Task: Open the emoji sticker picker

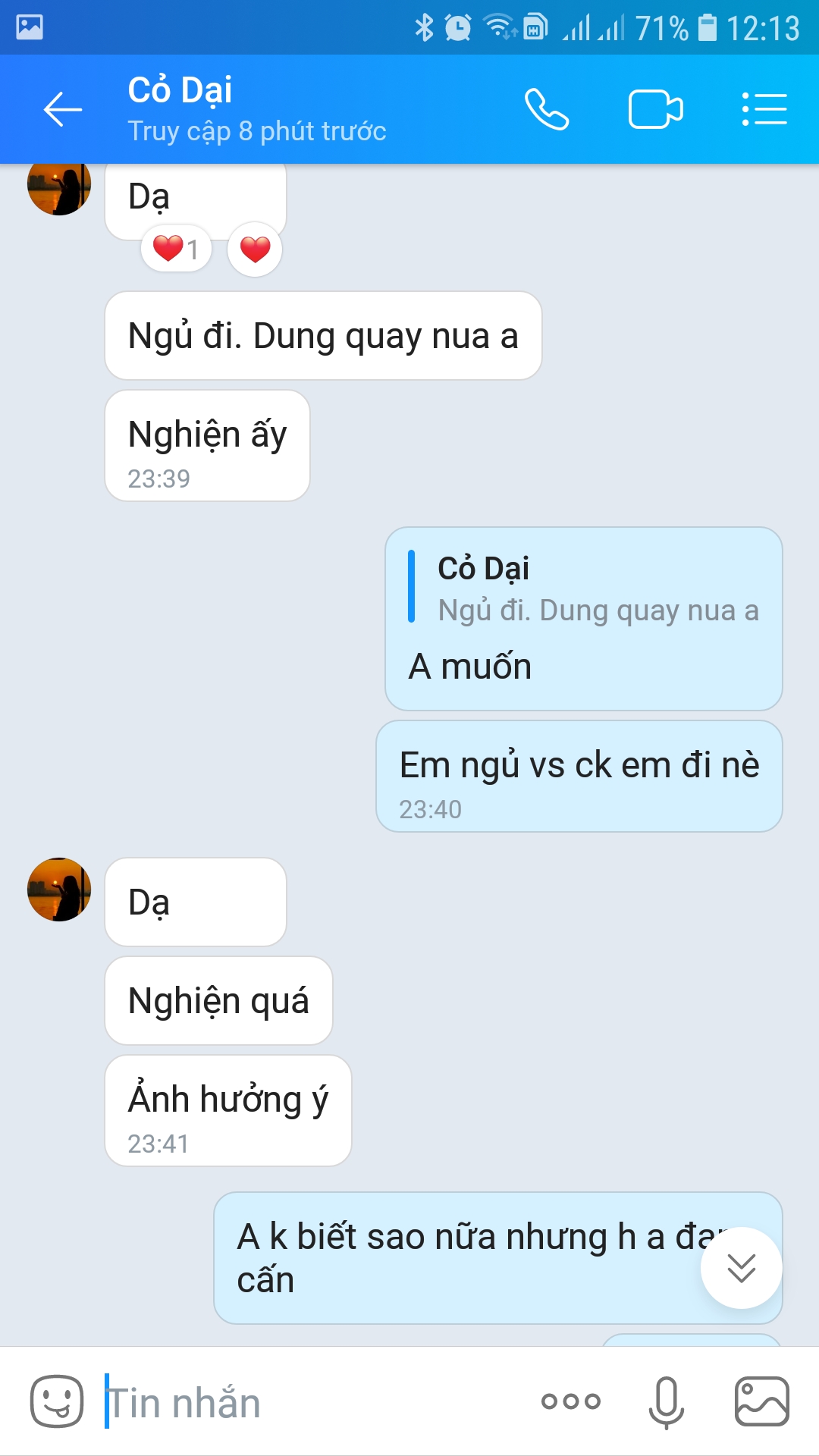Action: coord(57,1401)
